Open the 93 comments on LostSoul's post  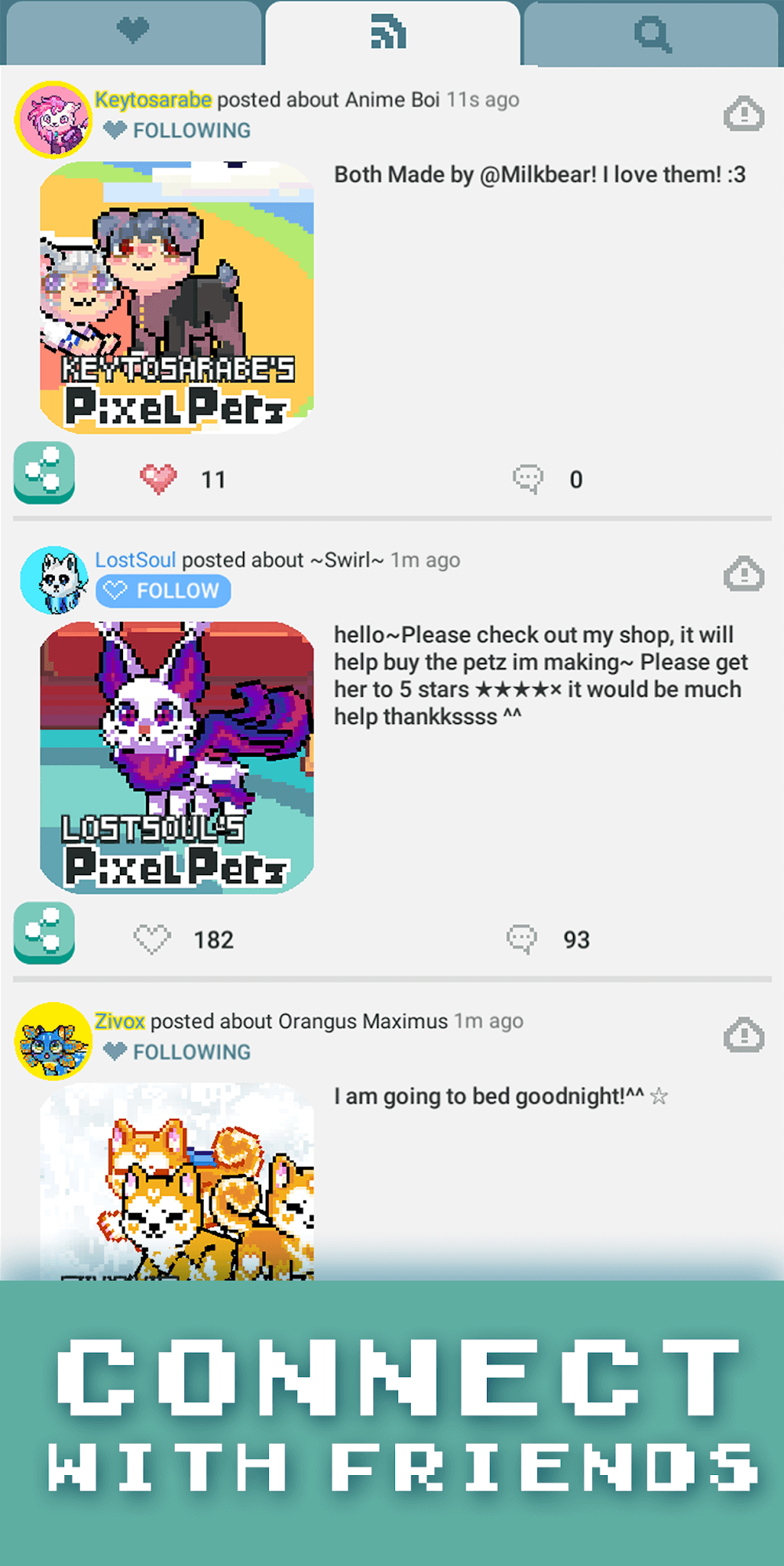point(522,939)
